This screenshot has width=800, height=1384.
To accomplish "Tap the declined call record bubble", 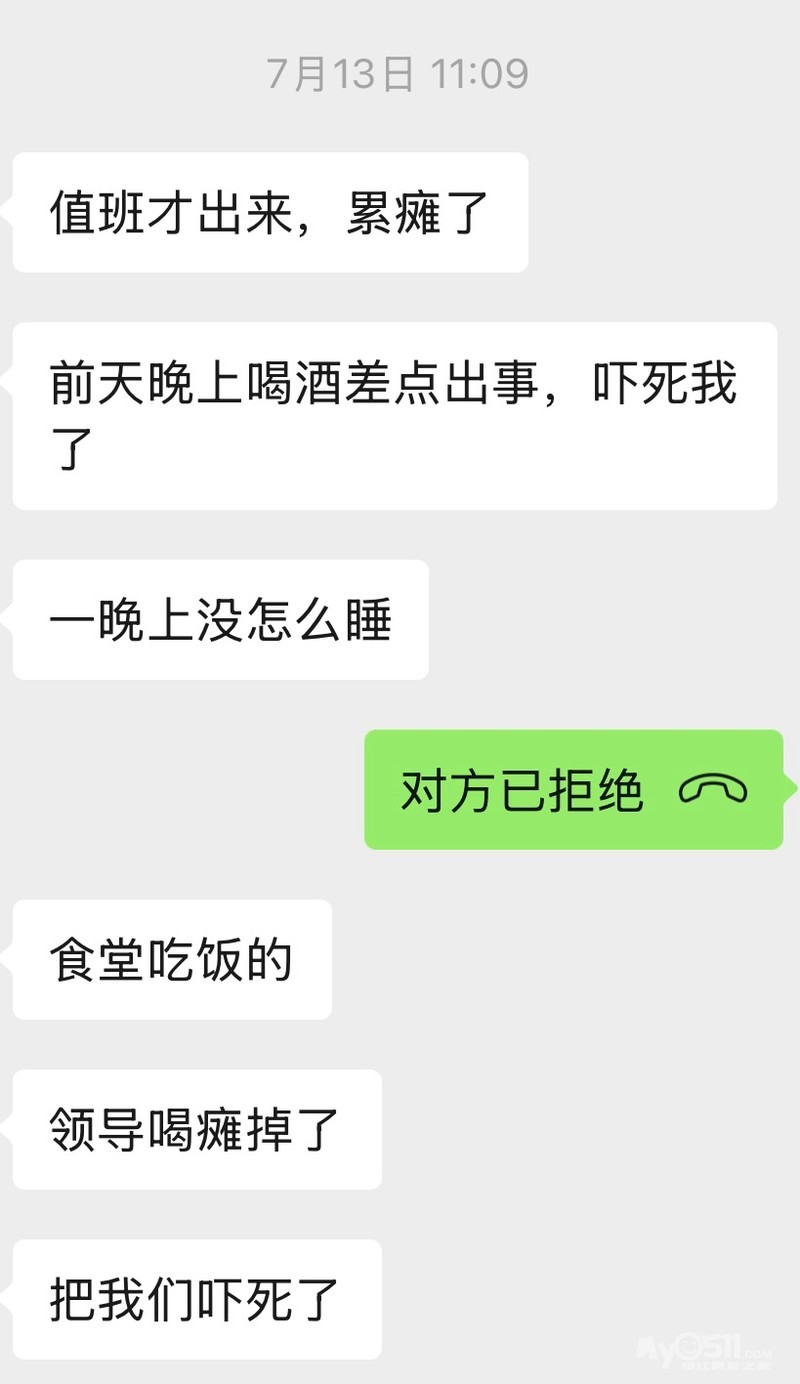I will 572,790.
